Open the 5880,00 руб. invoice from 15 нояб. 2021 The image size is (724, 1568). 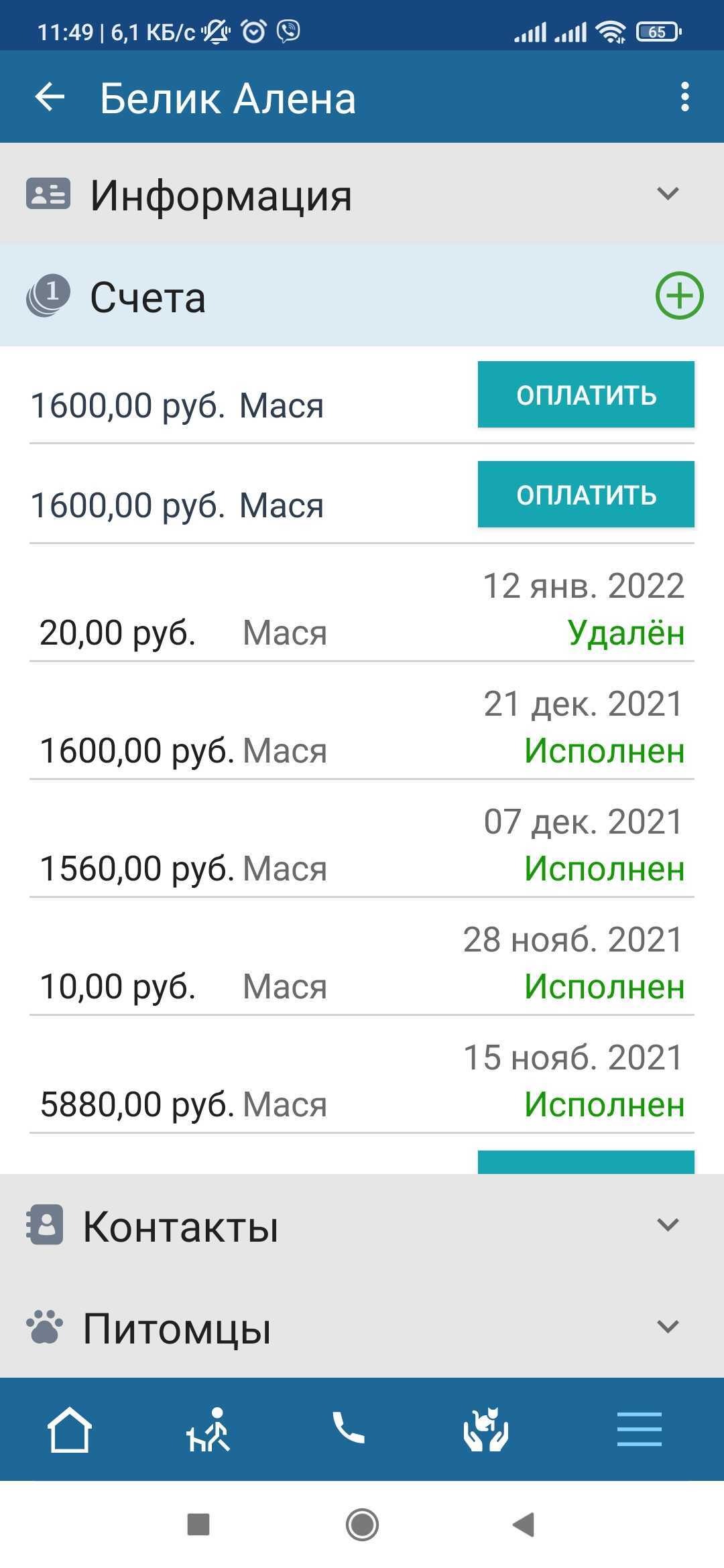(362, 1082)
